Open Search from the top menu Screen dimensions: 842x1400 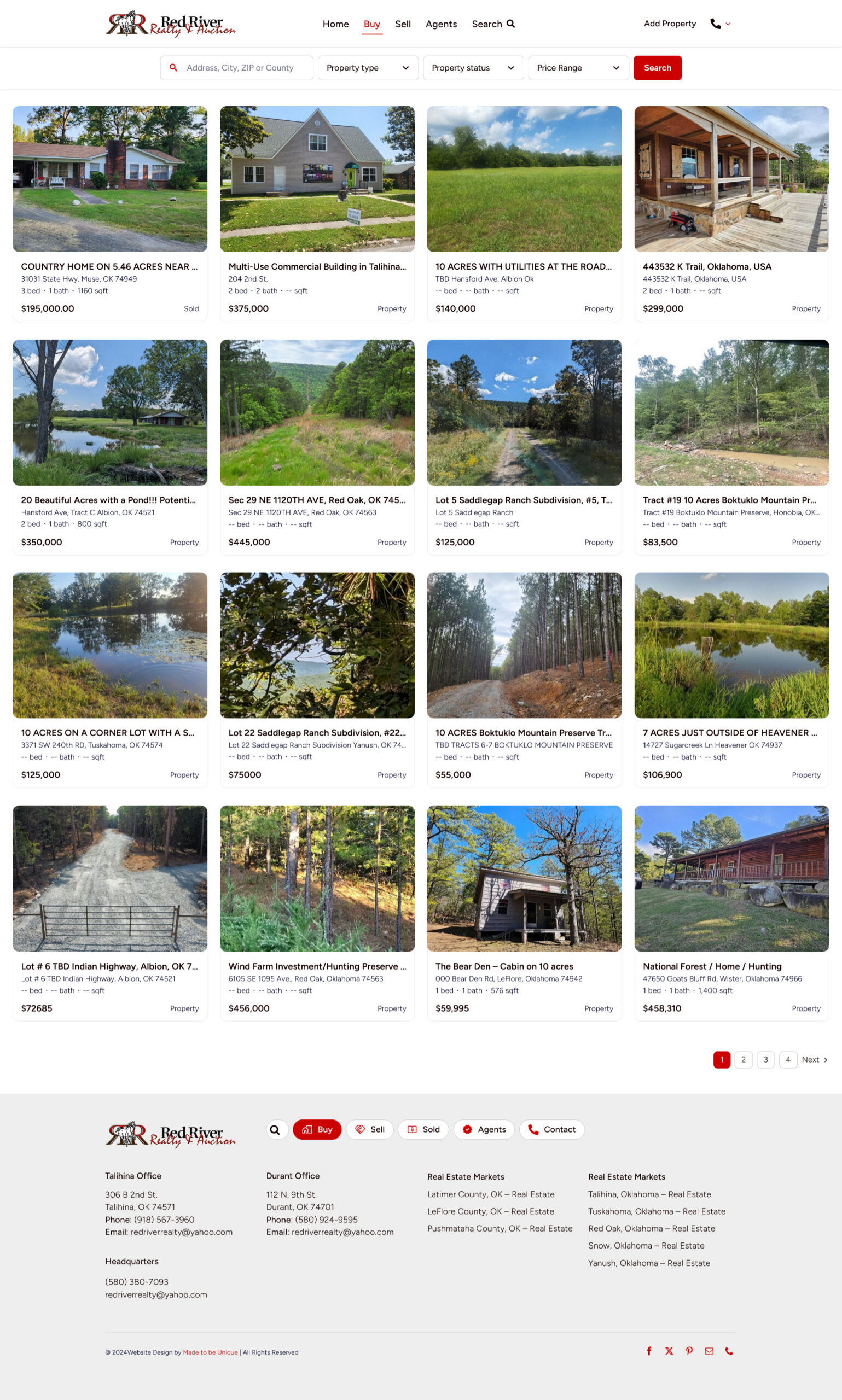pyautogui.click(x=493, y=24)
